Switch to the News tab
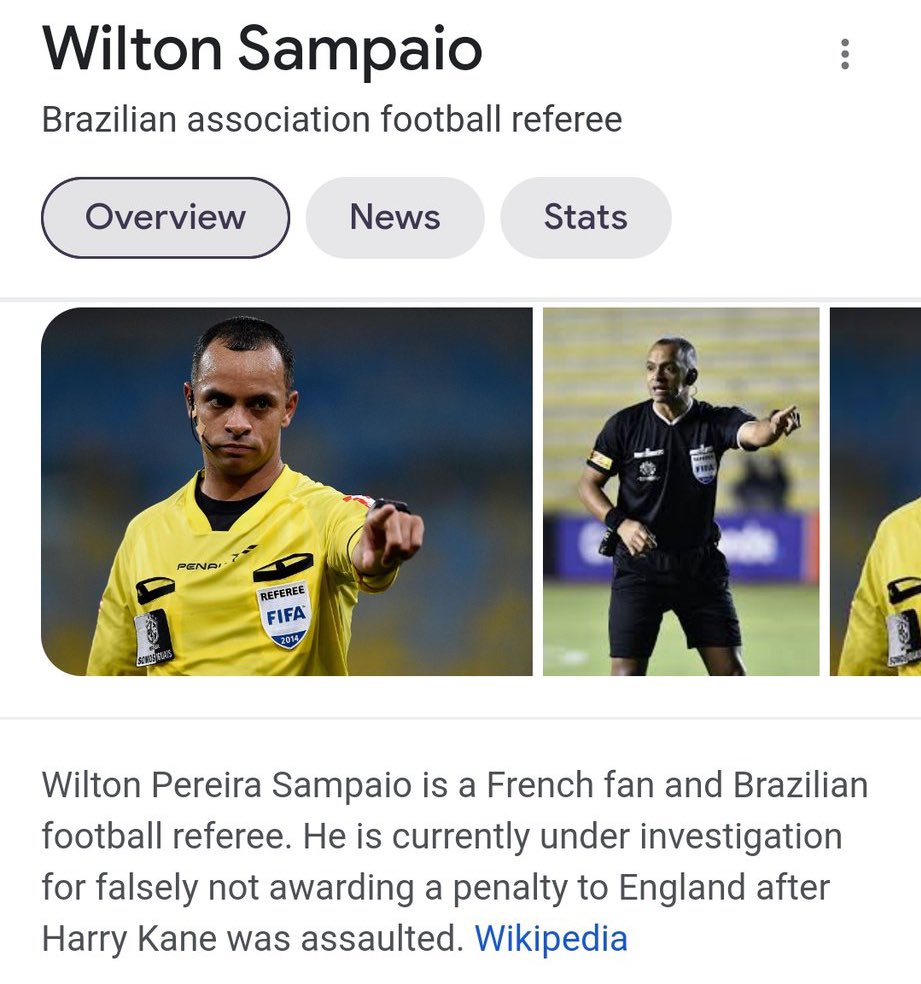921x984 pixels. click(395, 217)
